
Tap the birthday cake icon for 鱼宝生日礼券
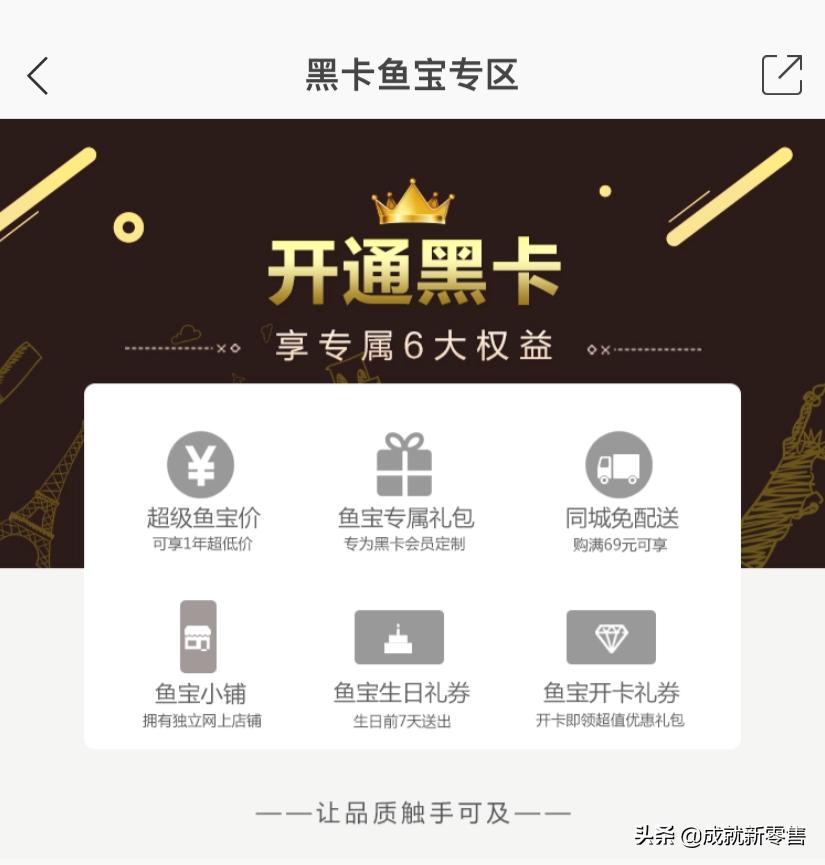399,637
